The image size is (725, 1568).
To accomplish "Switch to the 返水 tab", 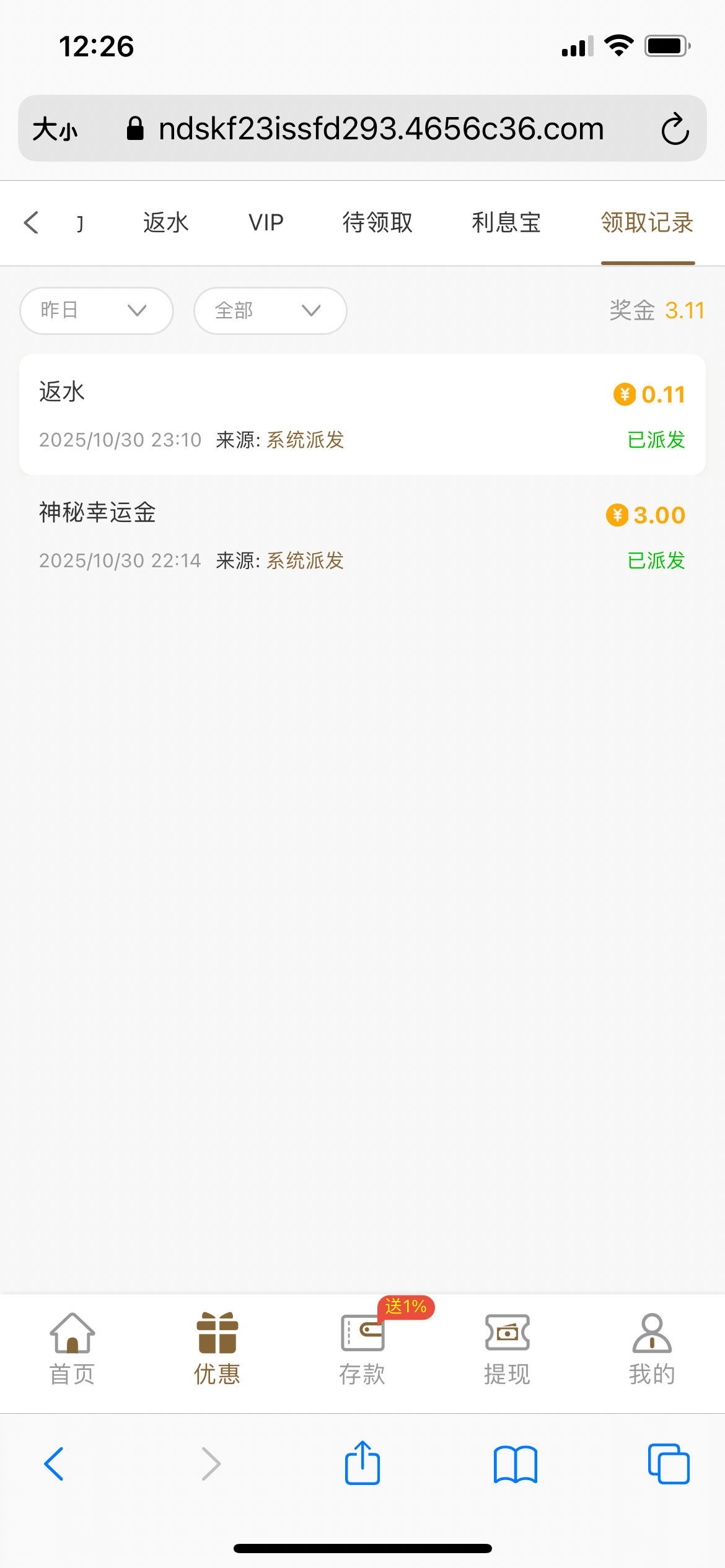I will (165, 223).
